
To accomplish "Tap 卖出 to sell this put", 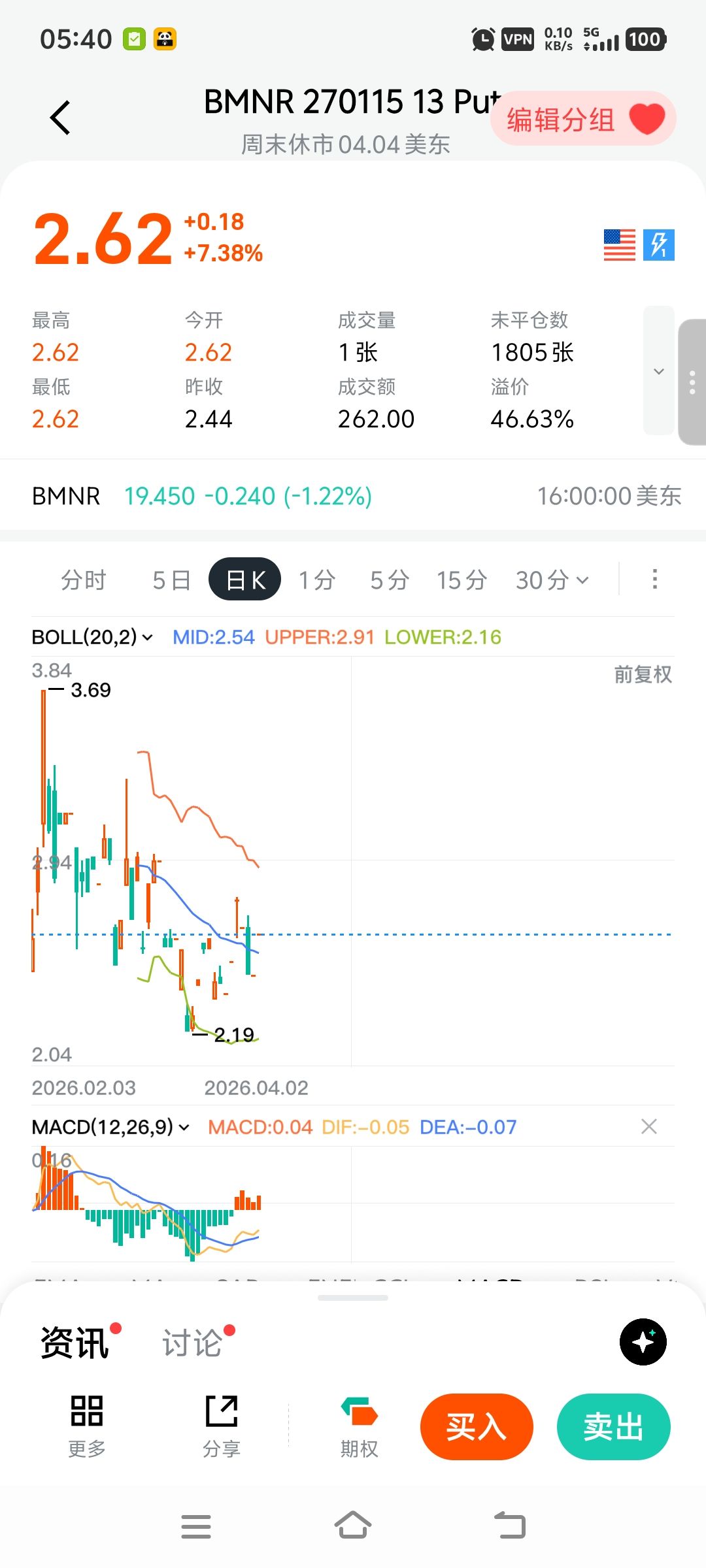I will tap(613, 1427).
